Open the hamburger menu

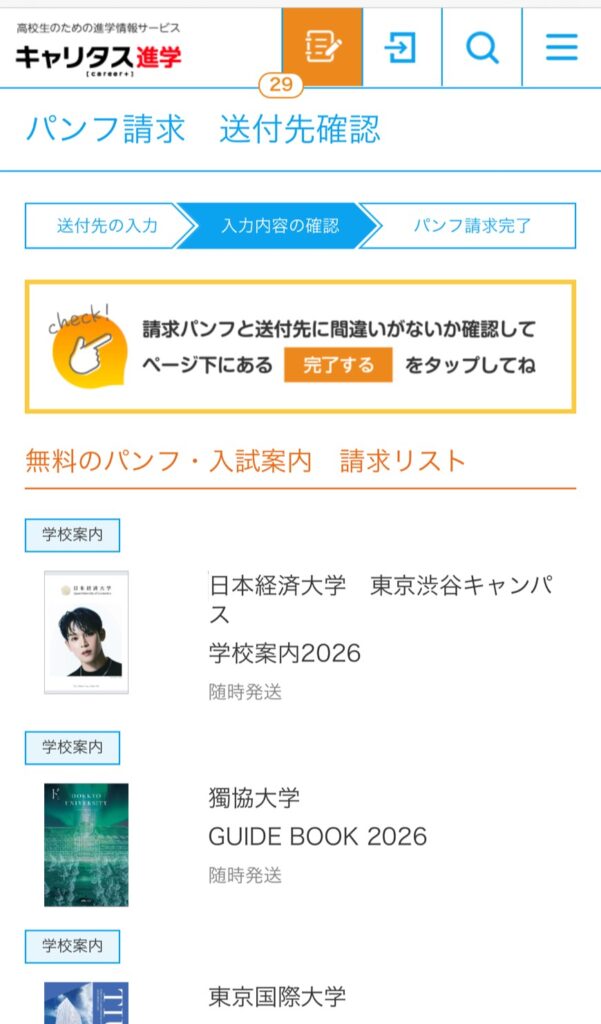(562, 47)
